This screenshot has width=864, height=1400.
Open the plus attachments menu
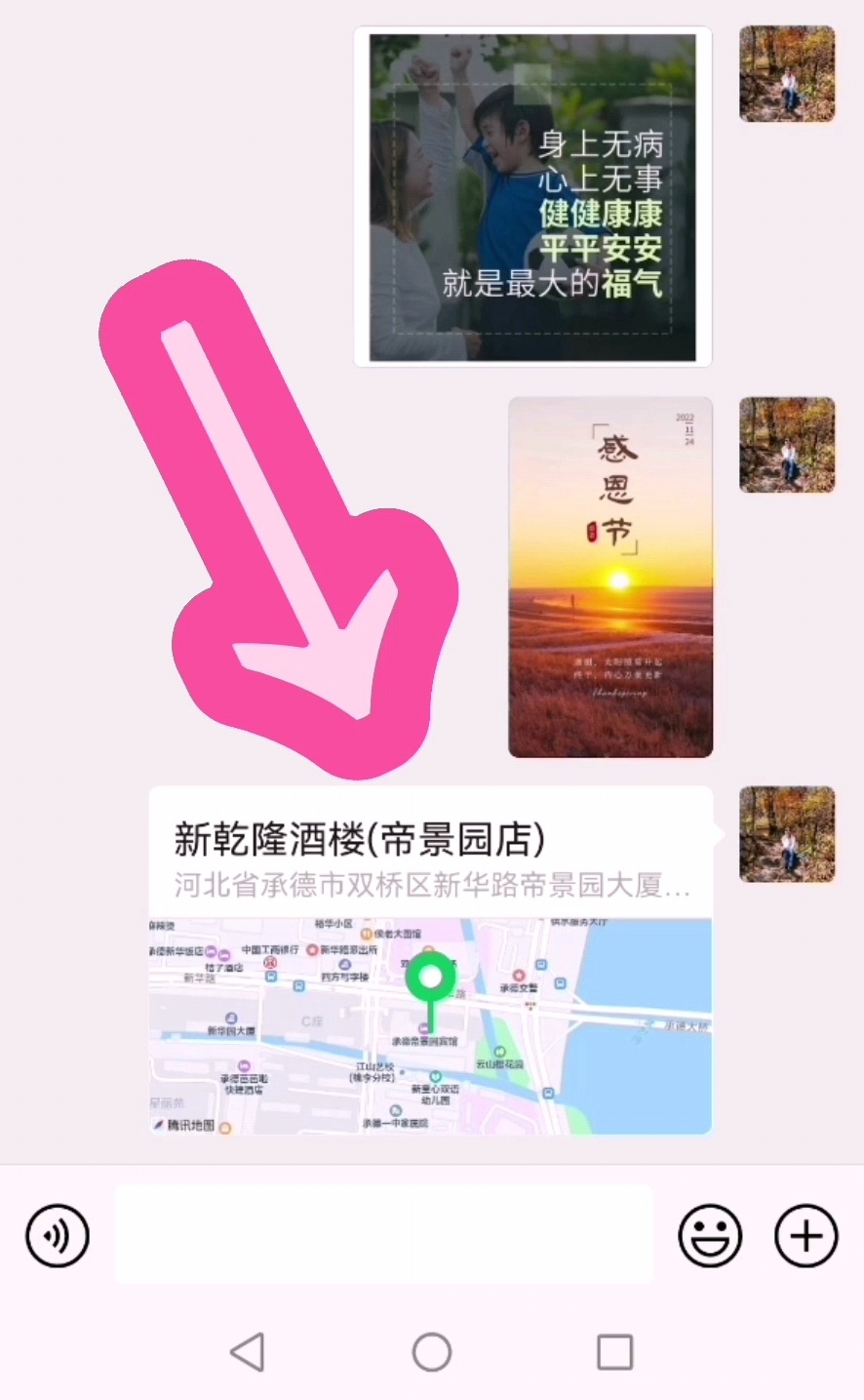coord(805,1236)
